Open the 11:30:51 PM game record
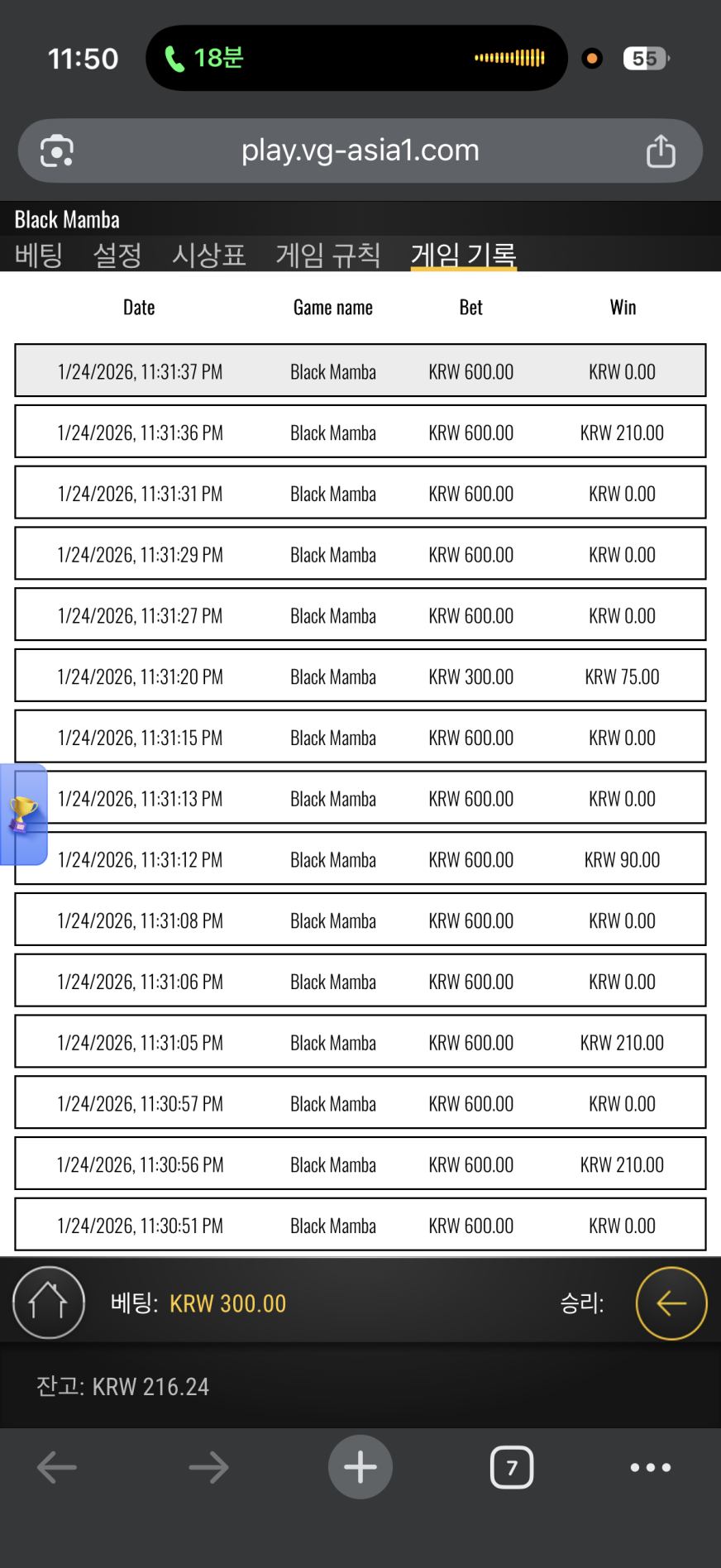The image size is (721, 1568). pyautogui.click(x=360, y=1226)
